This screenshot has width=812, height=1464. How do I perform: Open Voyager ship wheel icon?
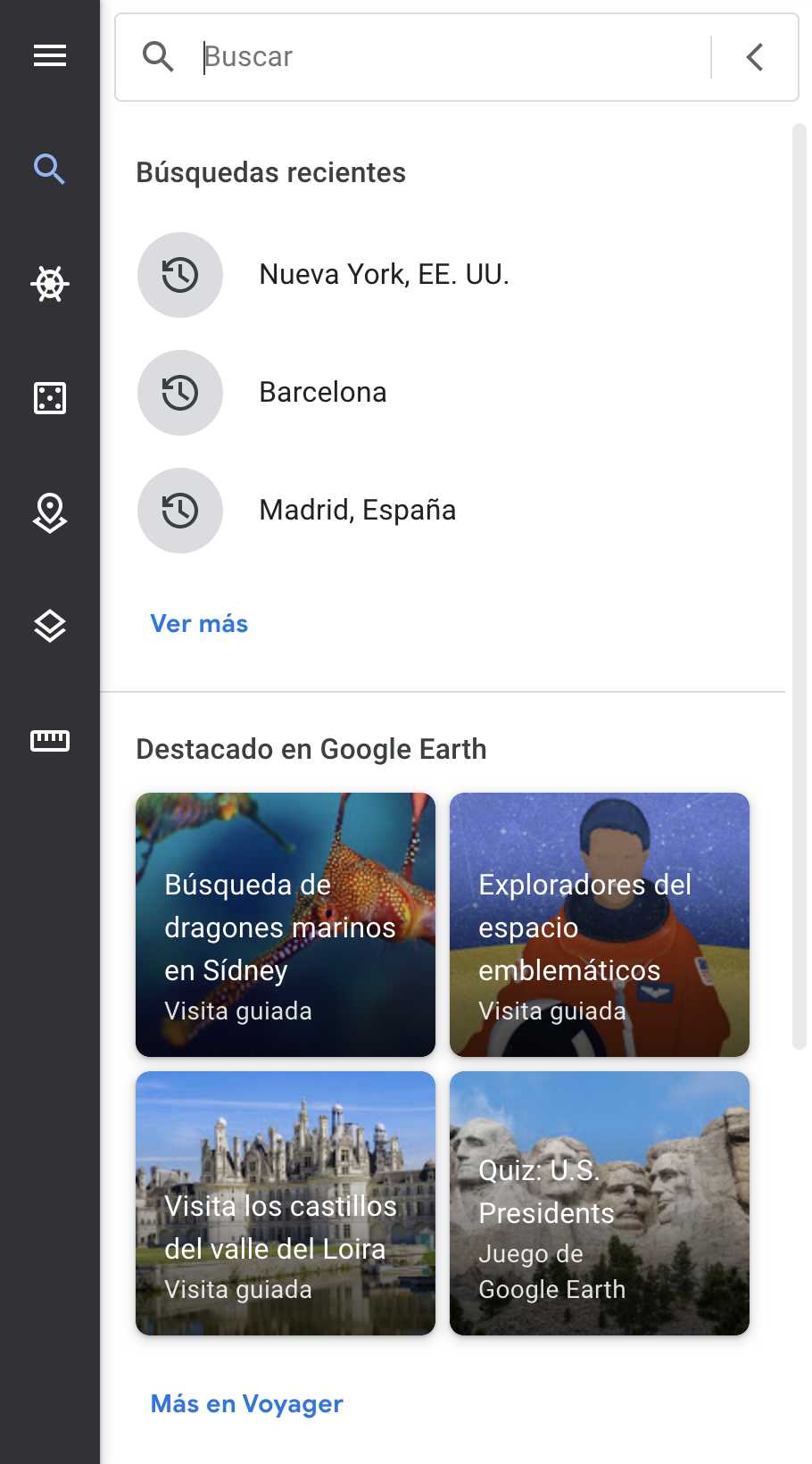pos(50,285)
